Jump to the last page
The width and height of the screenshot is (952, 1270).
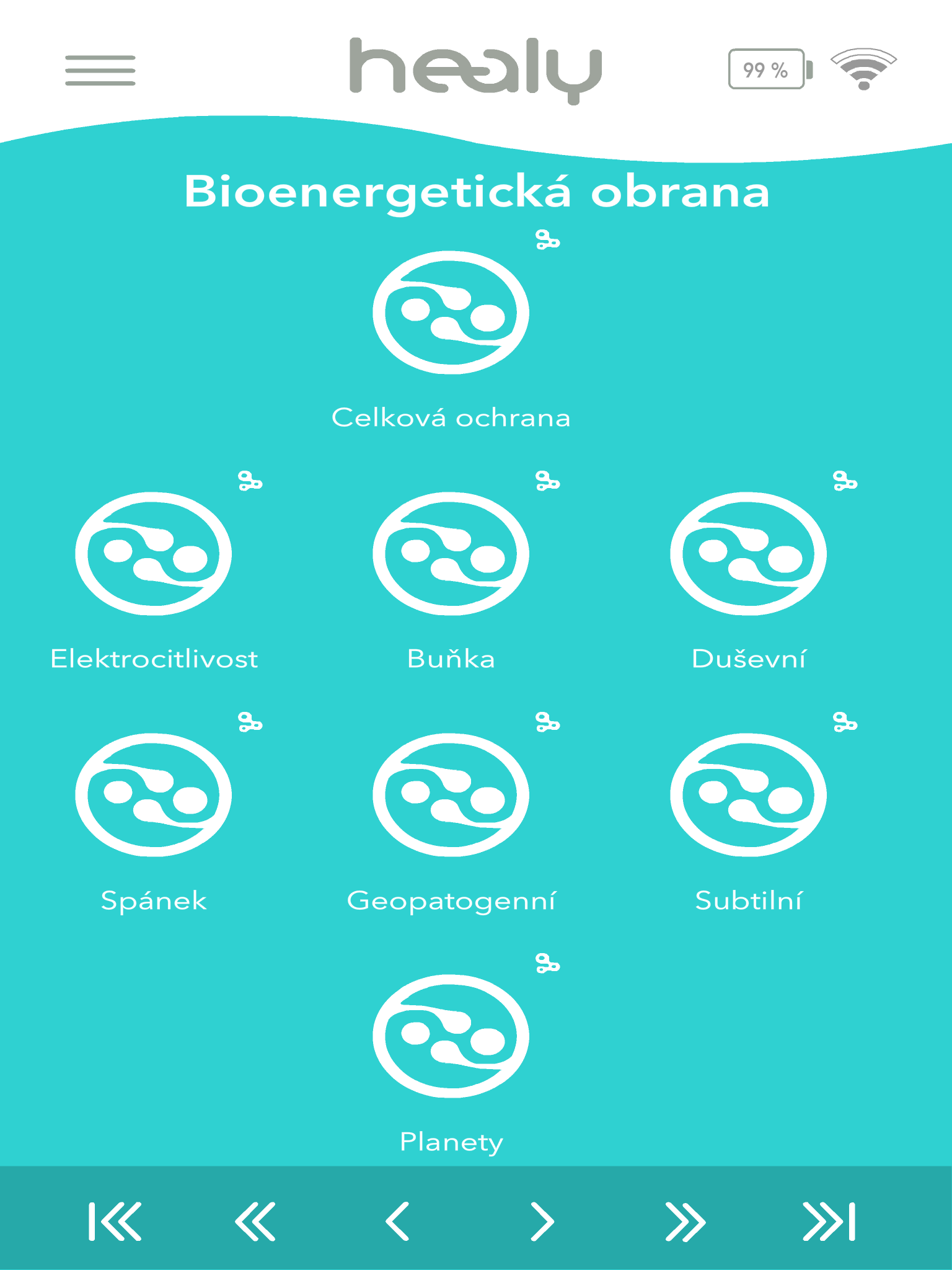(x=829, y=1222)
